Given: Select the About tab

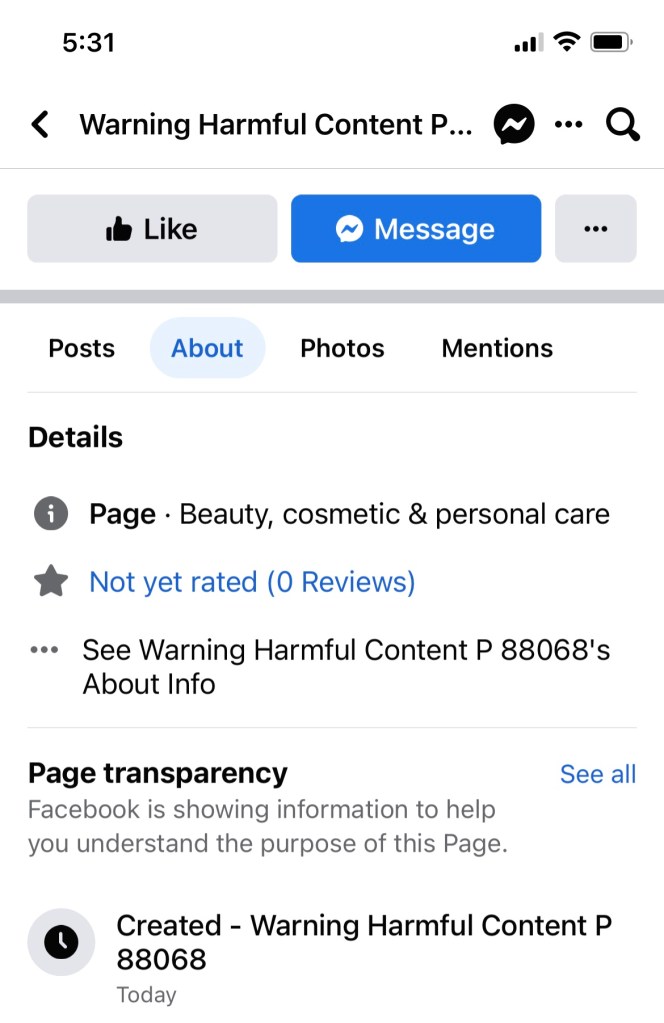Looking at the screenshot, I should pyautogui.click(x=207, y=348).
